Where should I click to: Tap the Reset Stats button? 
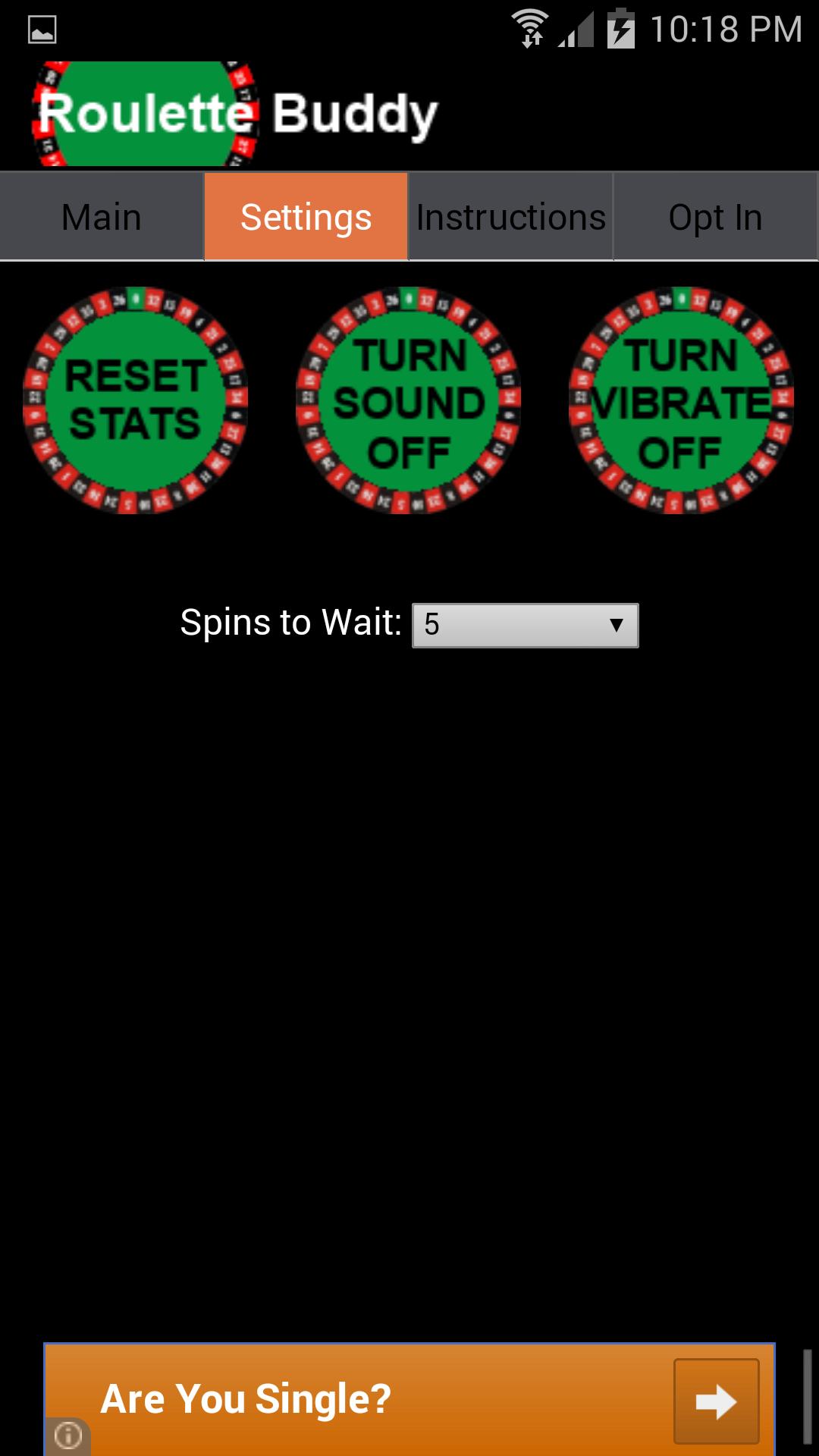(136, 400)
